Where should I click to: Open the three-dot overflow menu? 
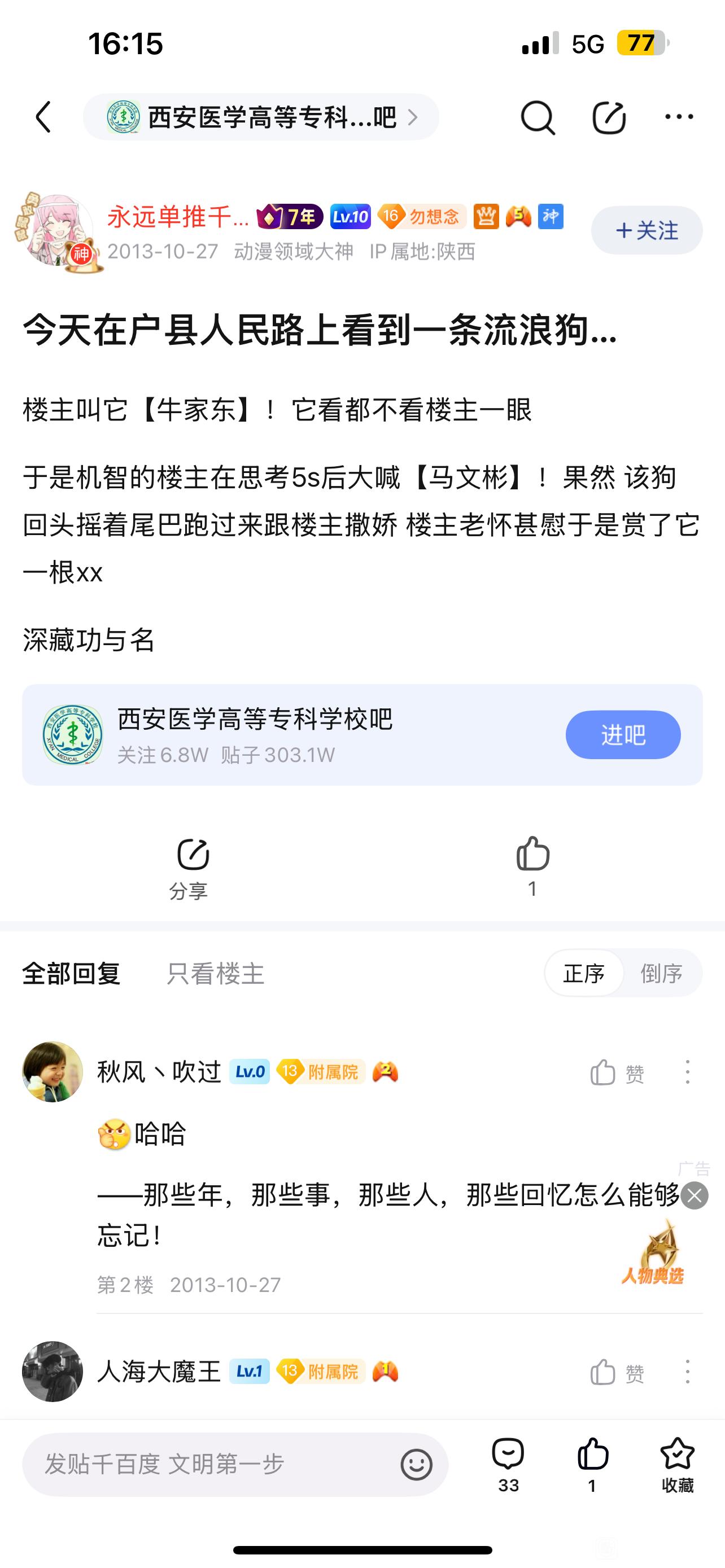(x=679, y=117)
